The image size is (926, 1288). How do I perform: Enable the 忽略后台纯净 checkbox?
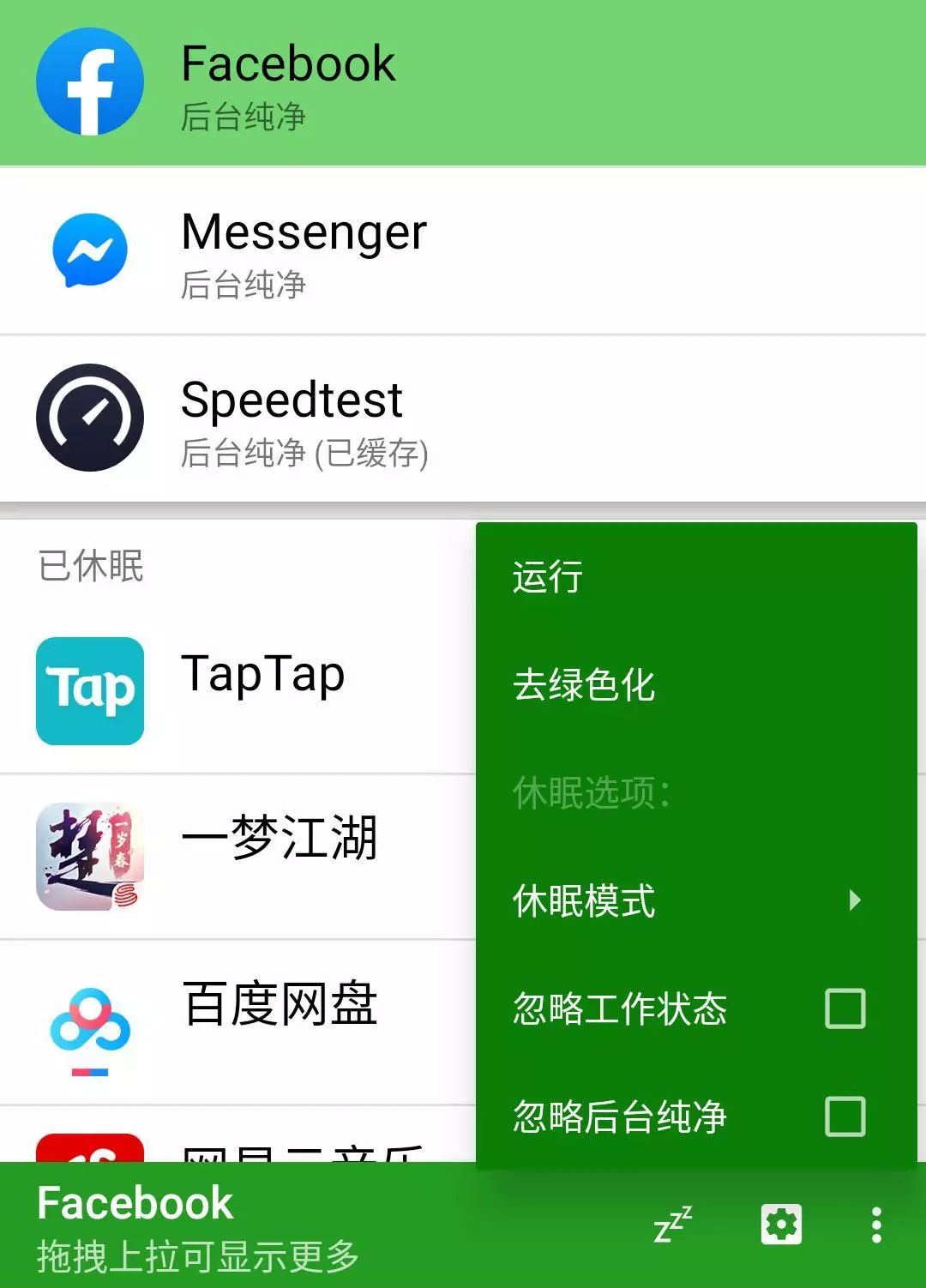[845, 1116]
